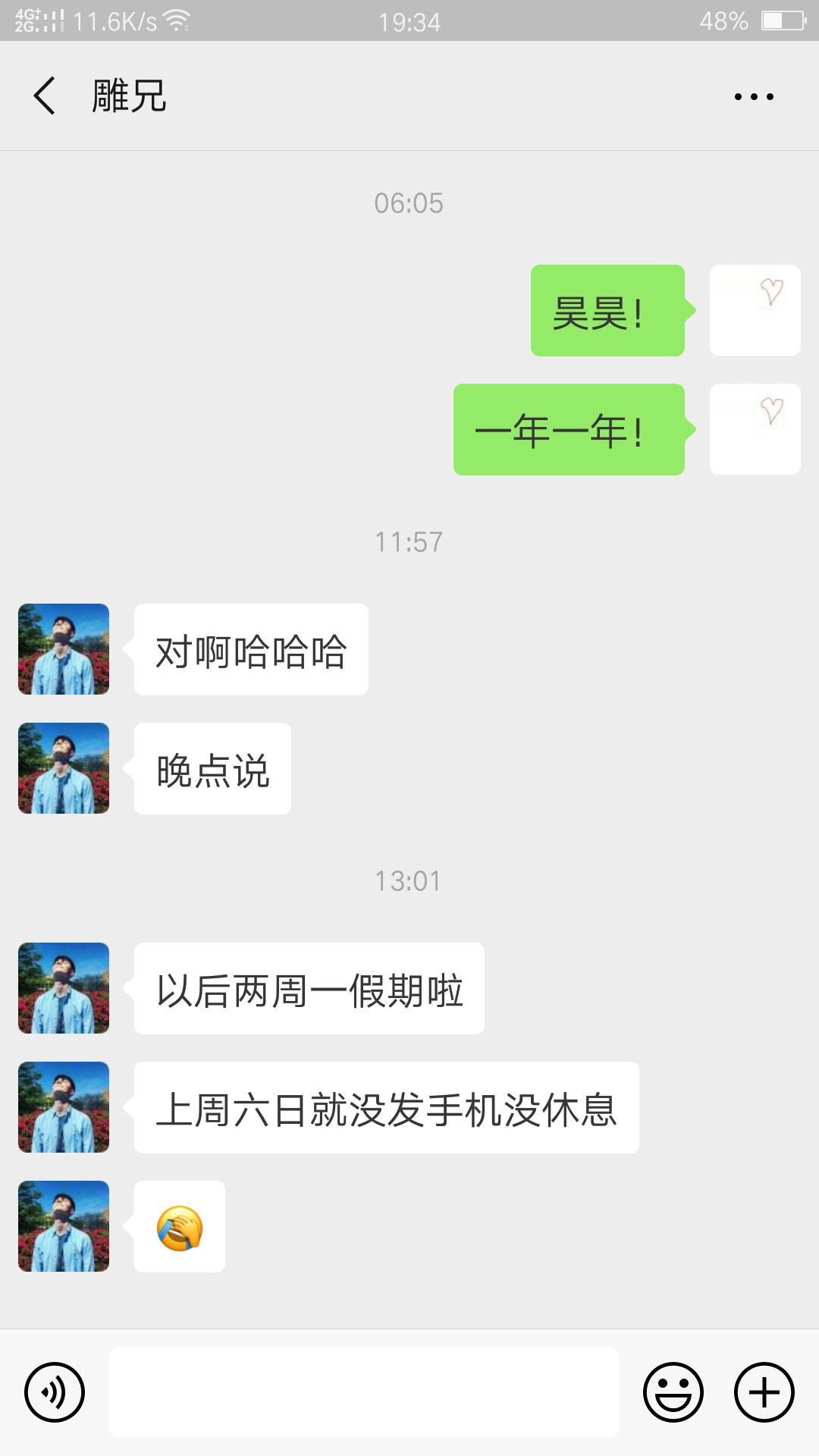Open the emoji sticker panel

(x=673, y=1392)
